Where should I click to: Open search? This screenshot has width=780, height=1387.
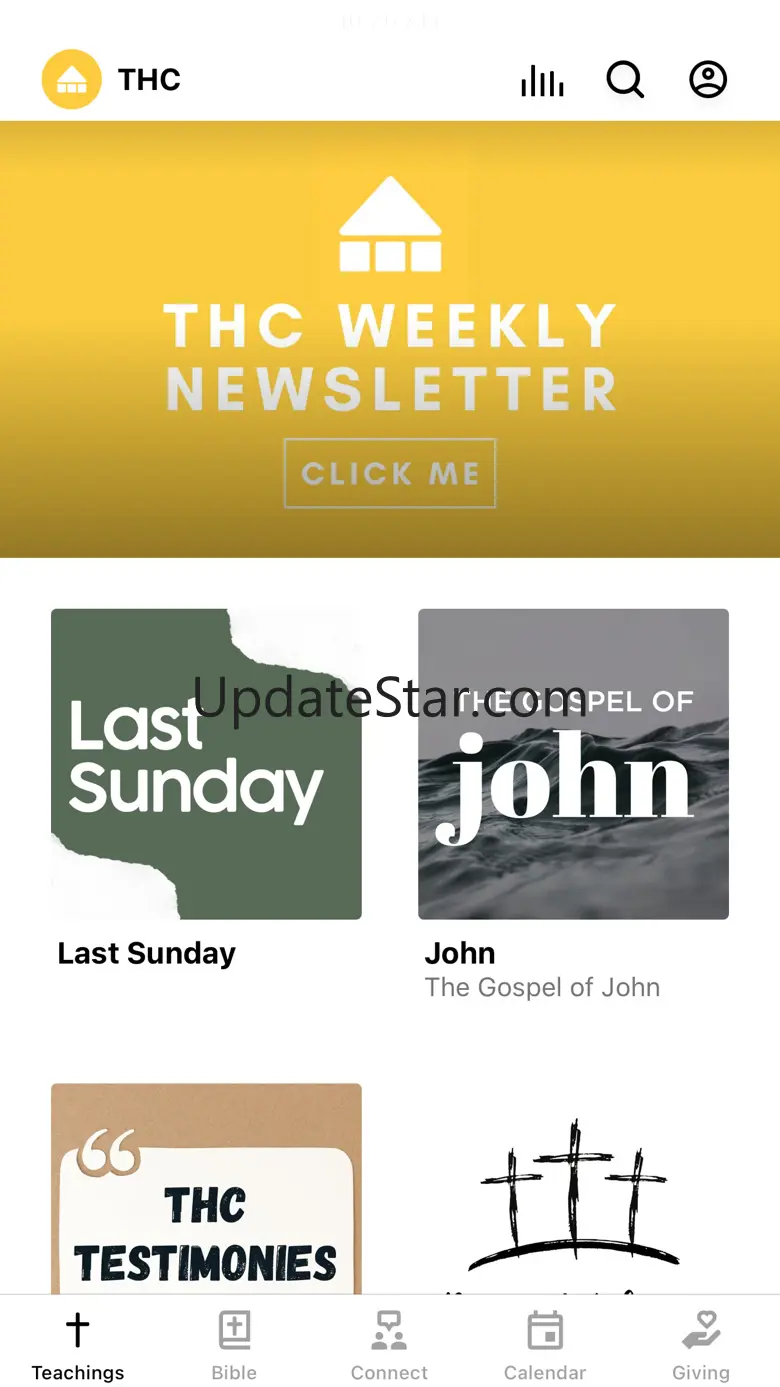(x=625, y=80)
